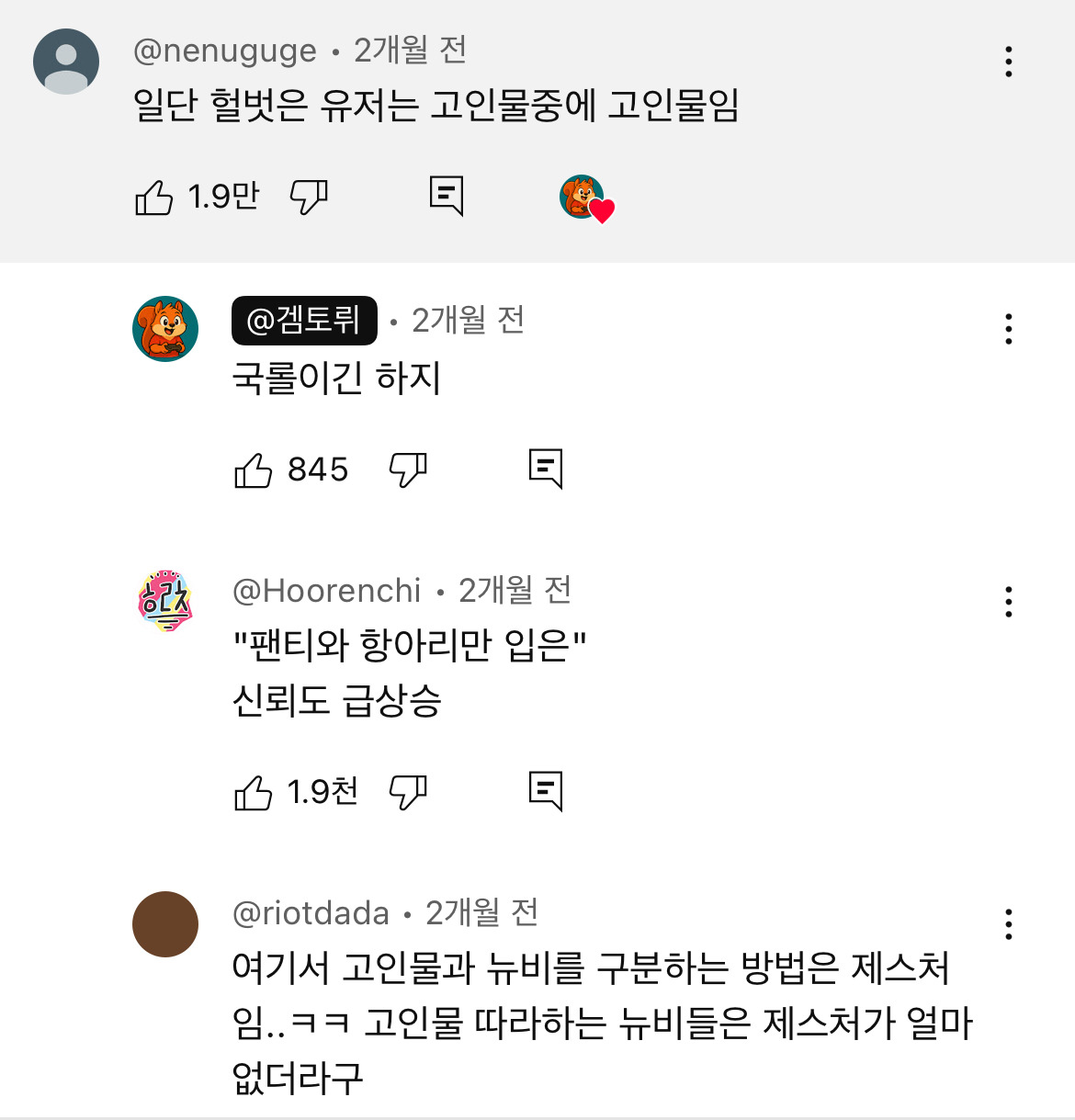
Task: Dislike the reply by @Hoorenchi
Action: click(408, 792)
